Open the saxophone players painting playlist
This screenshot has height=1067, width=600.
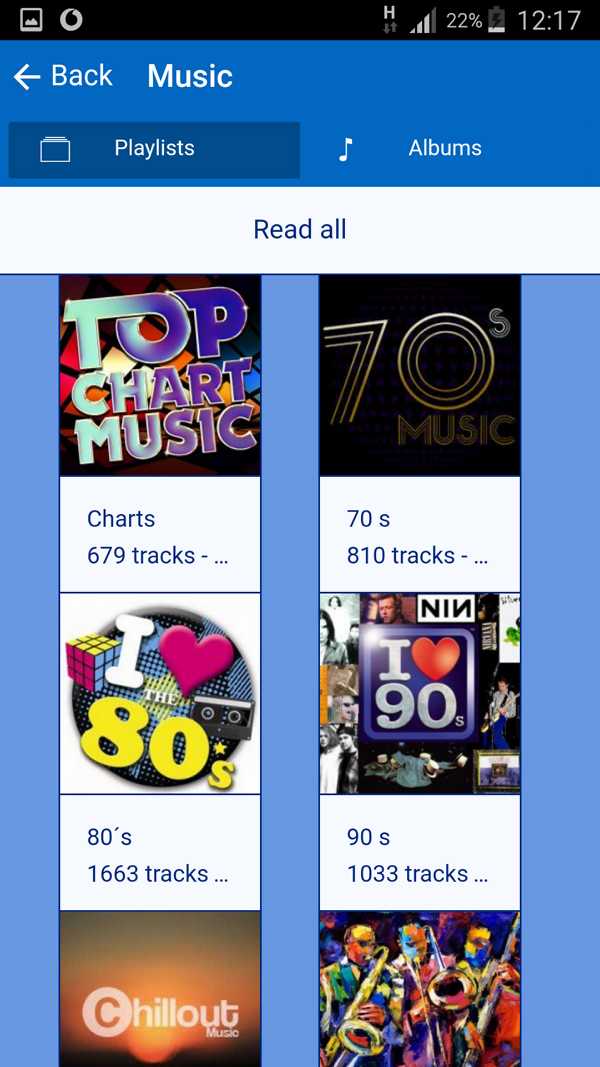[x=420, y=990]
